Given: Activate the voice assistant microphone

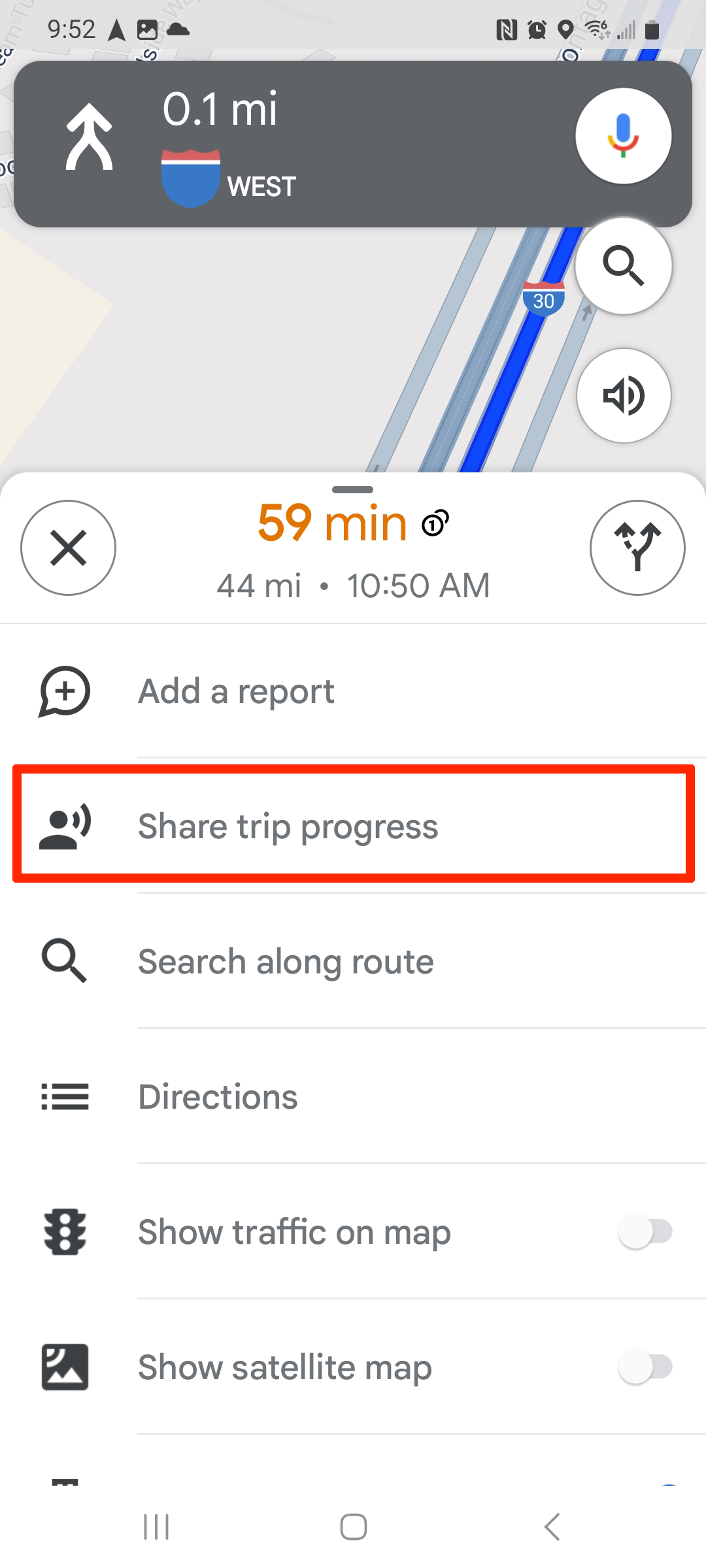Looking at the screenshot, I should (x=623, y=136).
